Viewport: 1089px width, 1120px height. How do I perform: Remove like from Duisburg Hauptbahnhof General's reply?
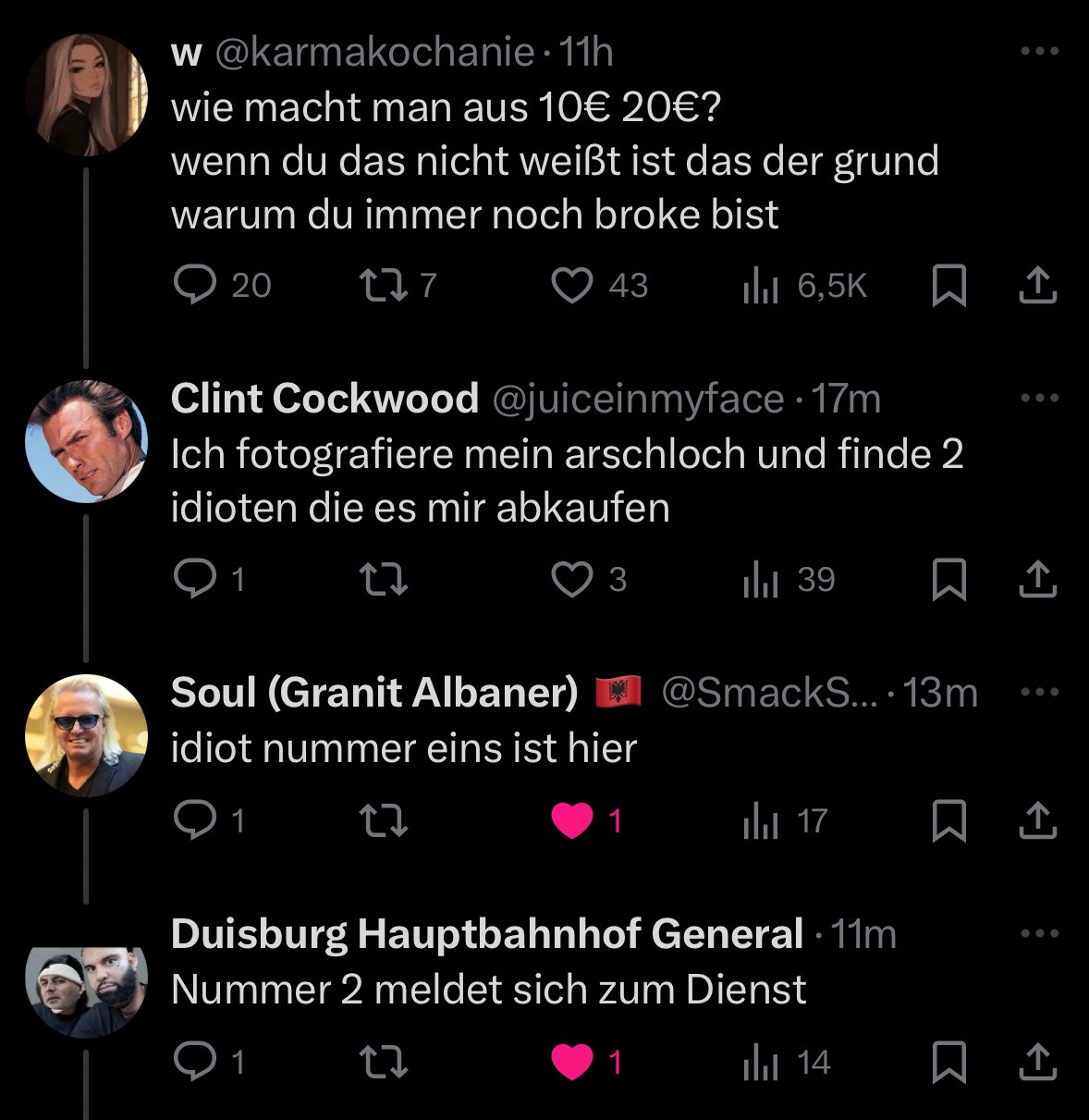click(x=572, y=1063)
